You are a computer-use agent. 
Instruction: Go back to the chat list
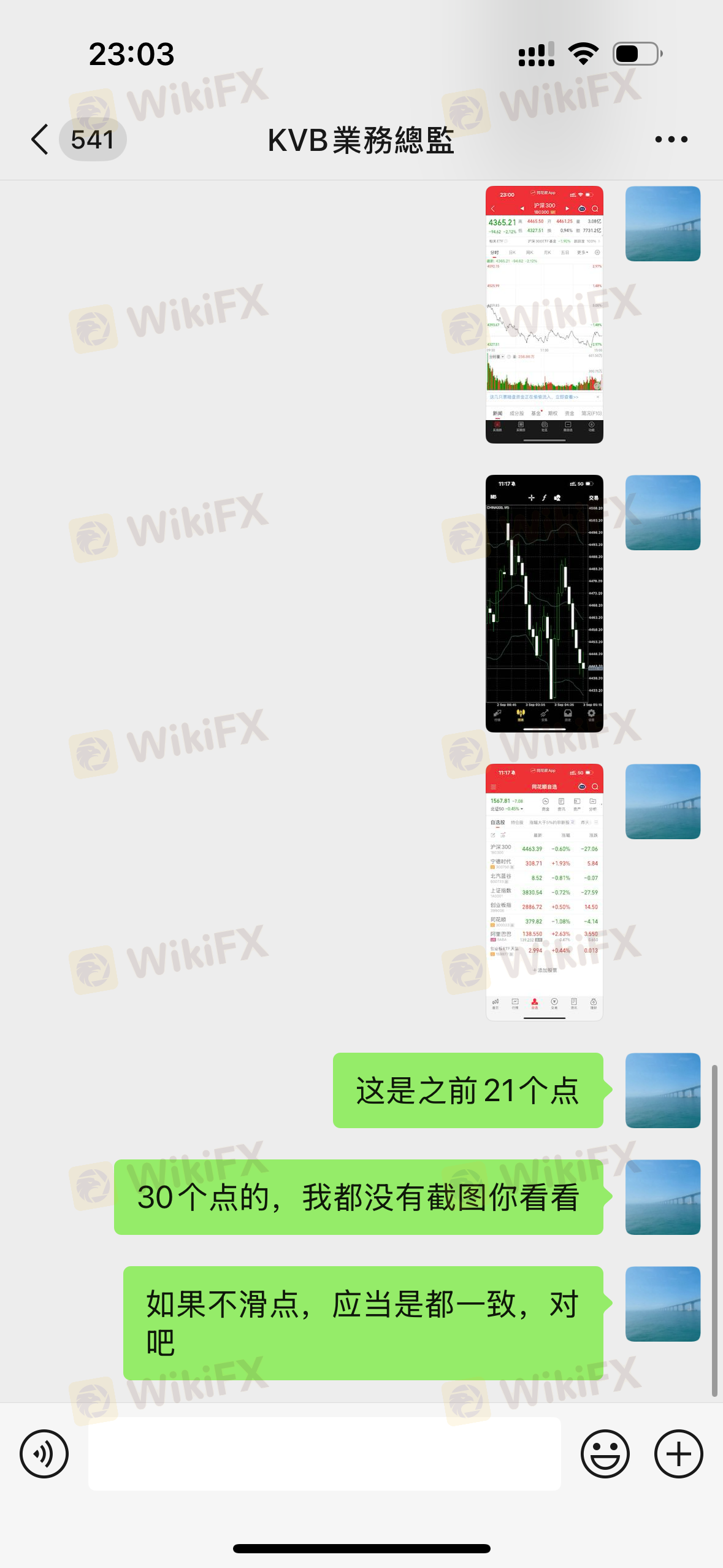click(x=40, y=139)
